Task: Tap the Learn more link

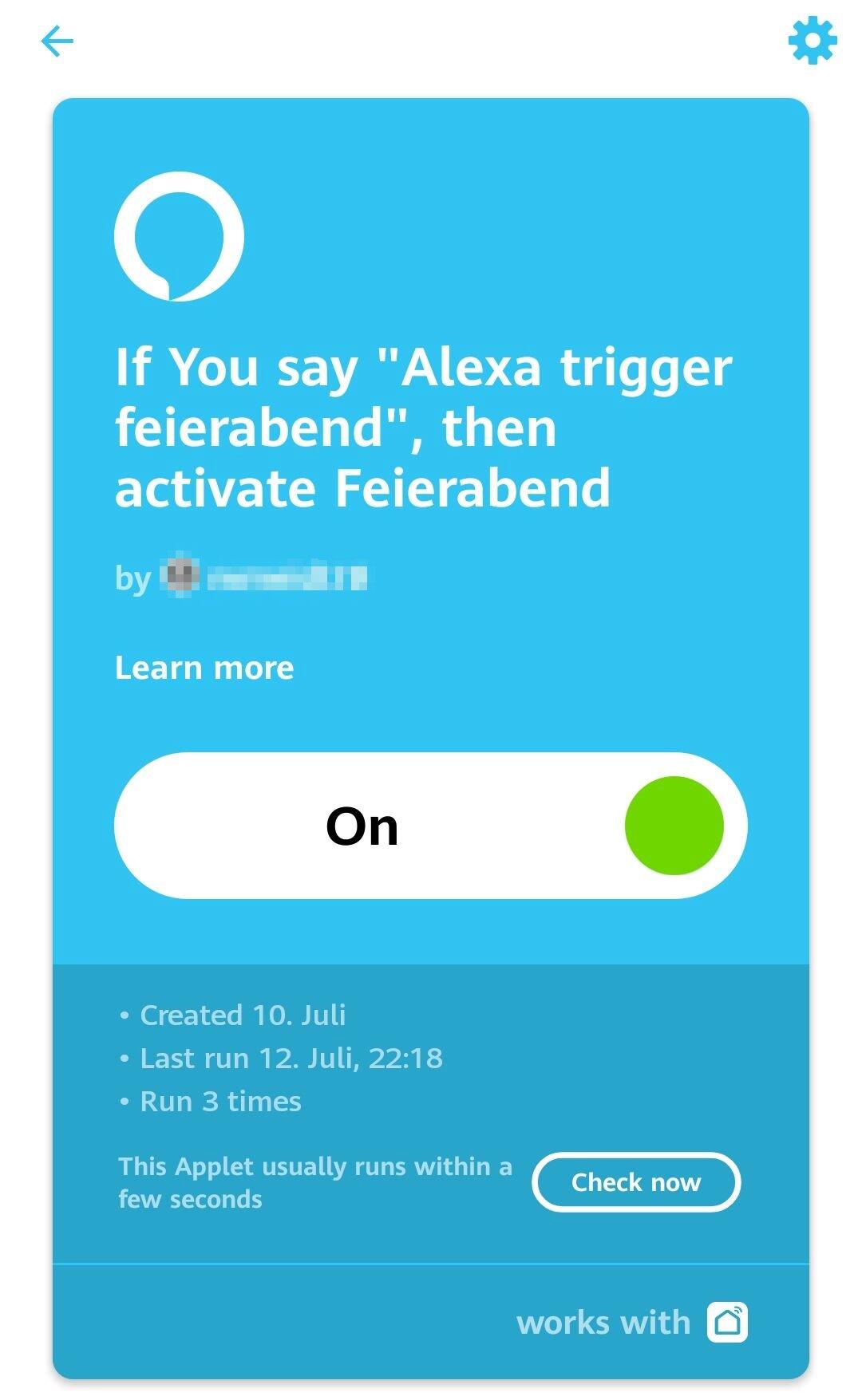Action: click(x=204, y=668)
